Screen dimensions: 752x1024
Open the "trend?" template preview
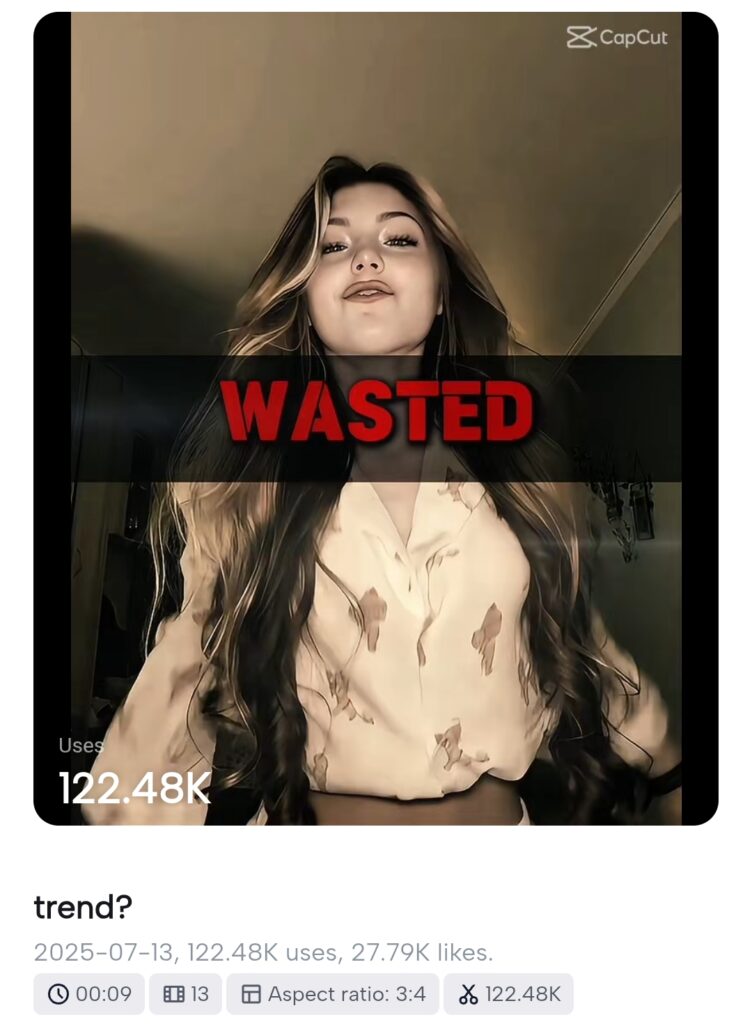pyautogui.click(x=376, y=418)
